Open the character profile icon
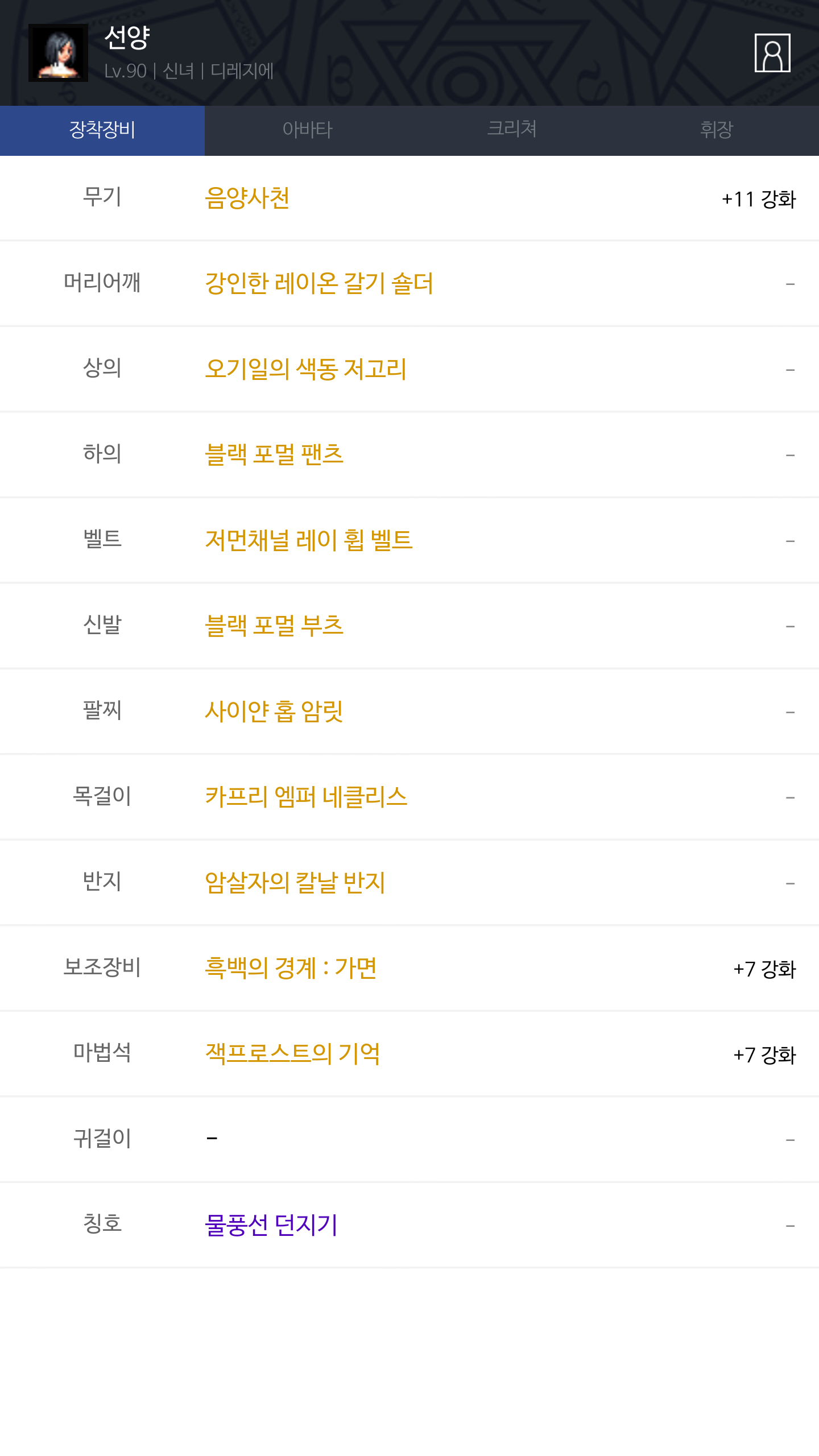This screenshot has width=819, height=1456. [772, 53]
